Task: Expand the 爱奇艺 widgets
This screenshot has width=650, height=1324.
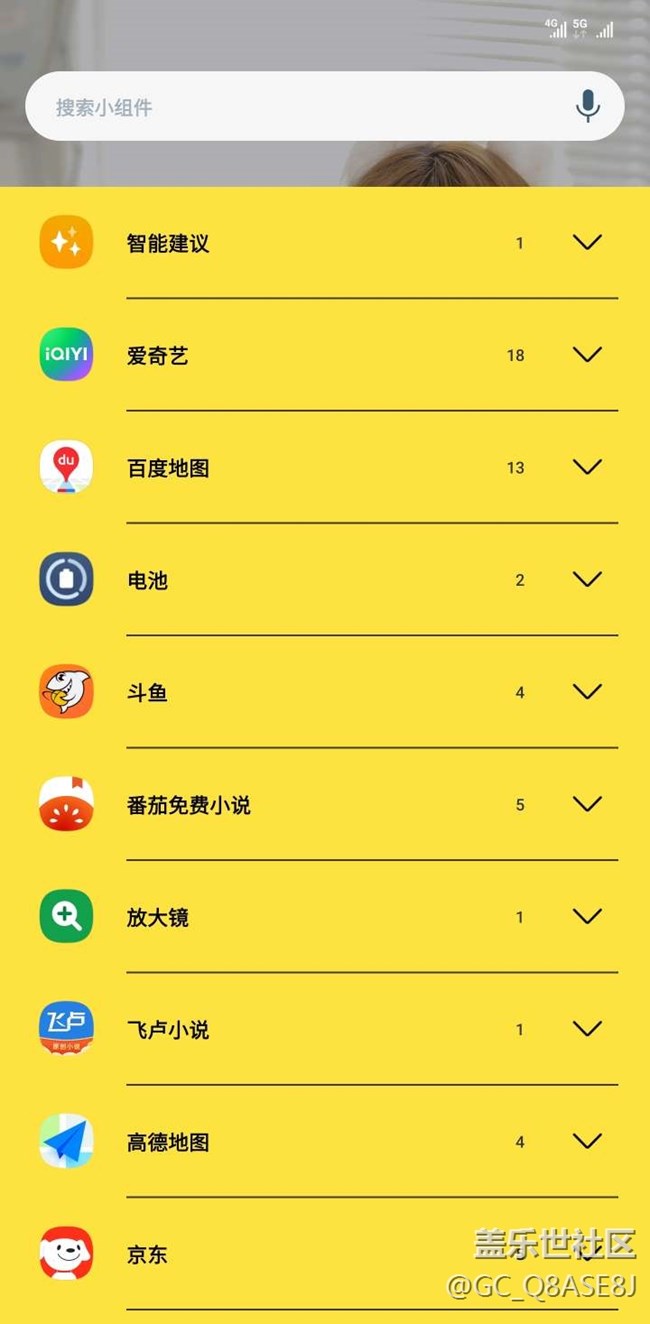Action: point(587,355)
